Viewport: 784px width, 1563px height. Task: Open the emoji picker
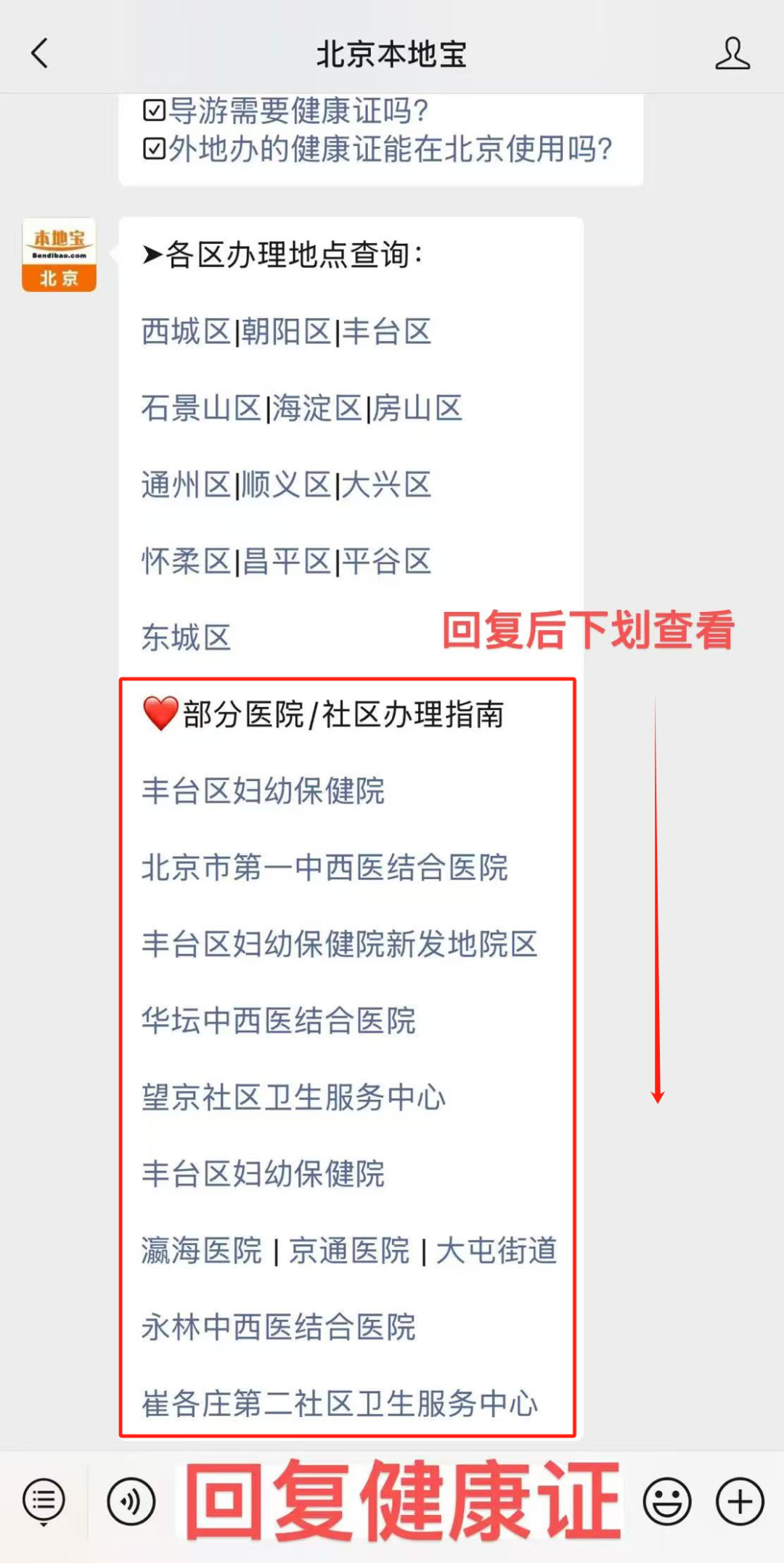point(666,1501)
